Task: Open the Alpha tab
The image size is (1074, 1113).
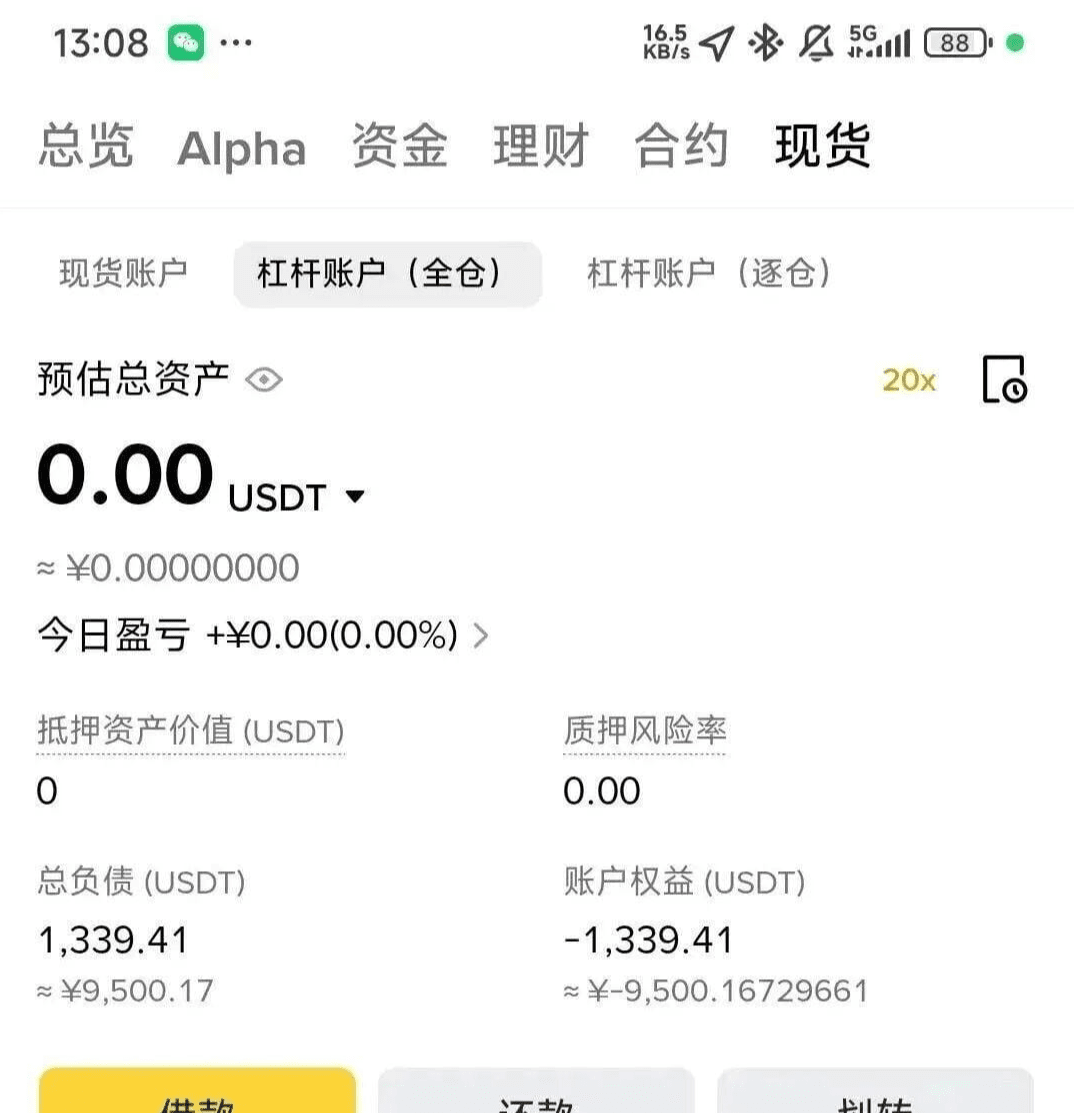Action: 241,148
